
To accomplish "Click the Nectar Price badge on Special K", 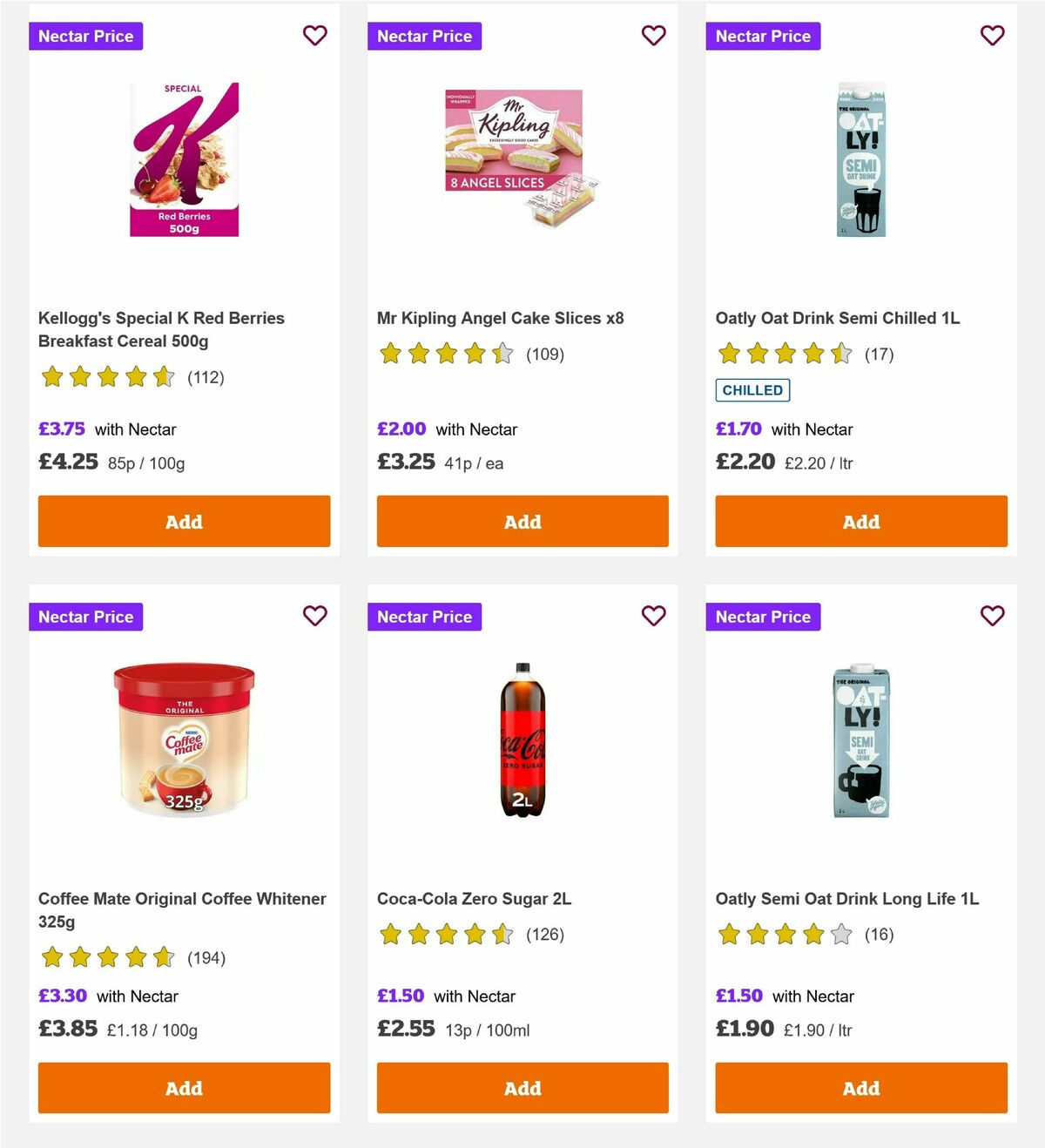I will click(85, 36).
